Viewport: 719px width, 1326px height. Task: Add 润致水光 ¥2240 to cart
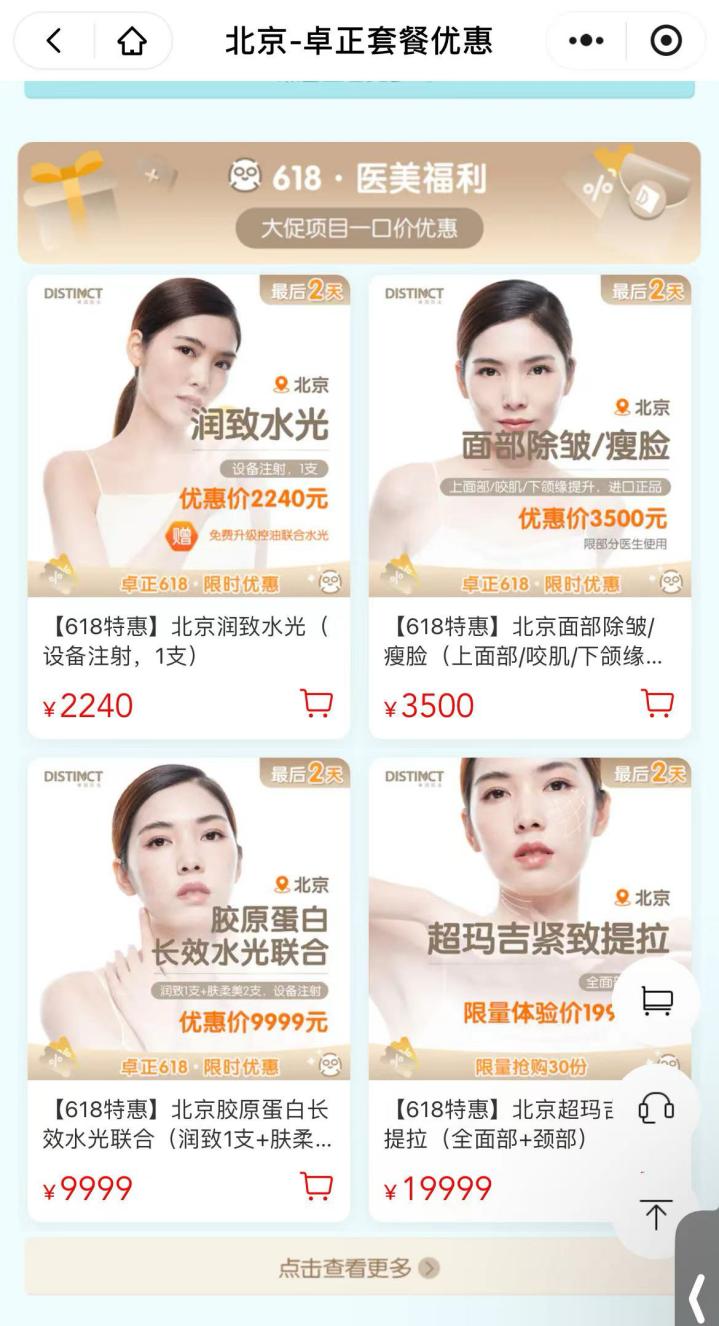pyautogui.click(x=317, y=703)
